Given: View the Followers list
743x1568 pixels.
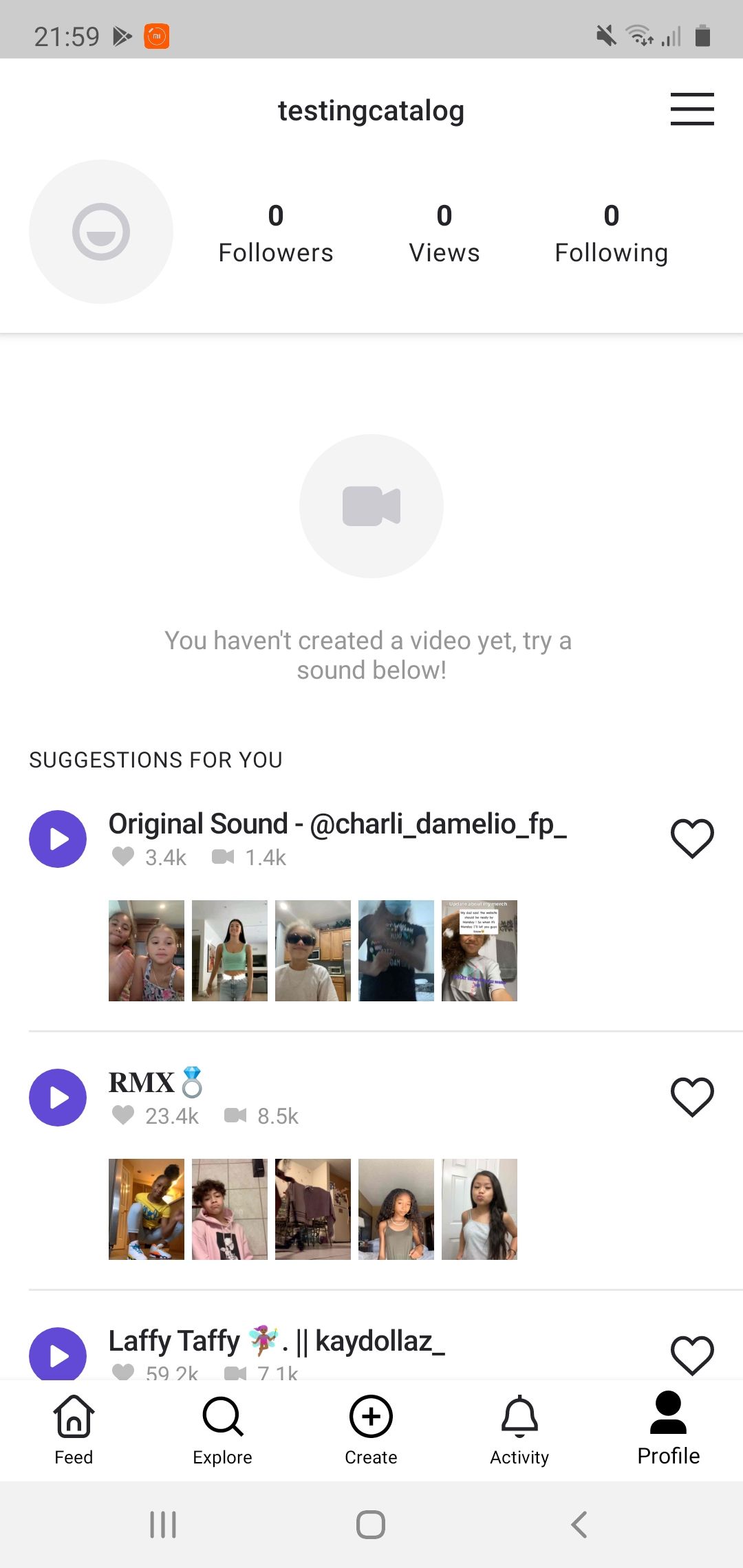Looking at the screenshot, I should (275, 234).
